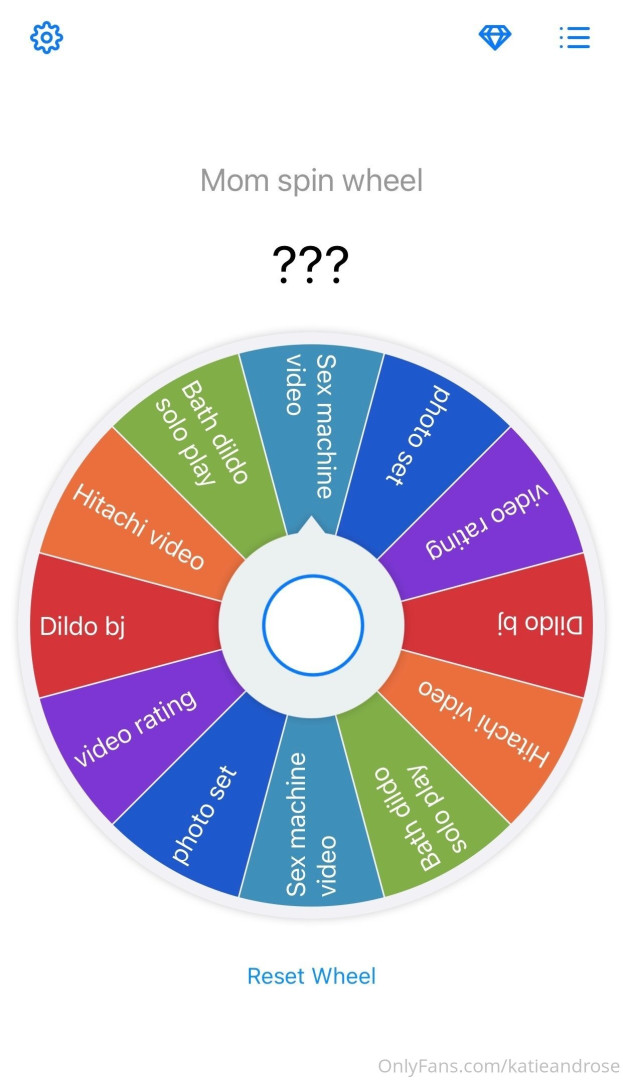623x1080 pixels.
Task: Tap the center circle to spin
Action: (312, 625)
